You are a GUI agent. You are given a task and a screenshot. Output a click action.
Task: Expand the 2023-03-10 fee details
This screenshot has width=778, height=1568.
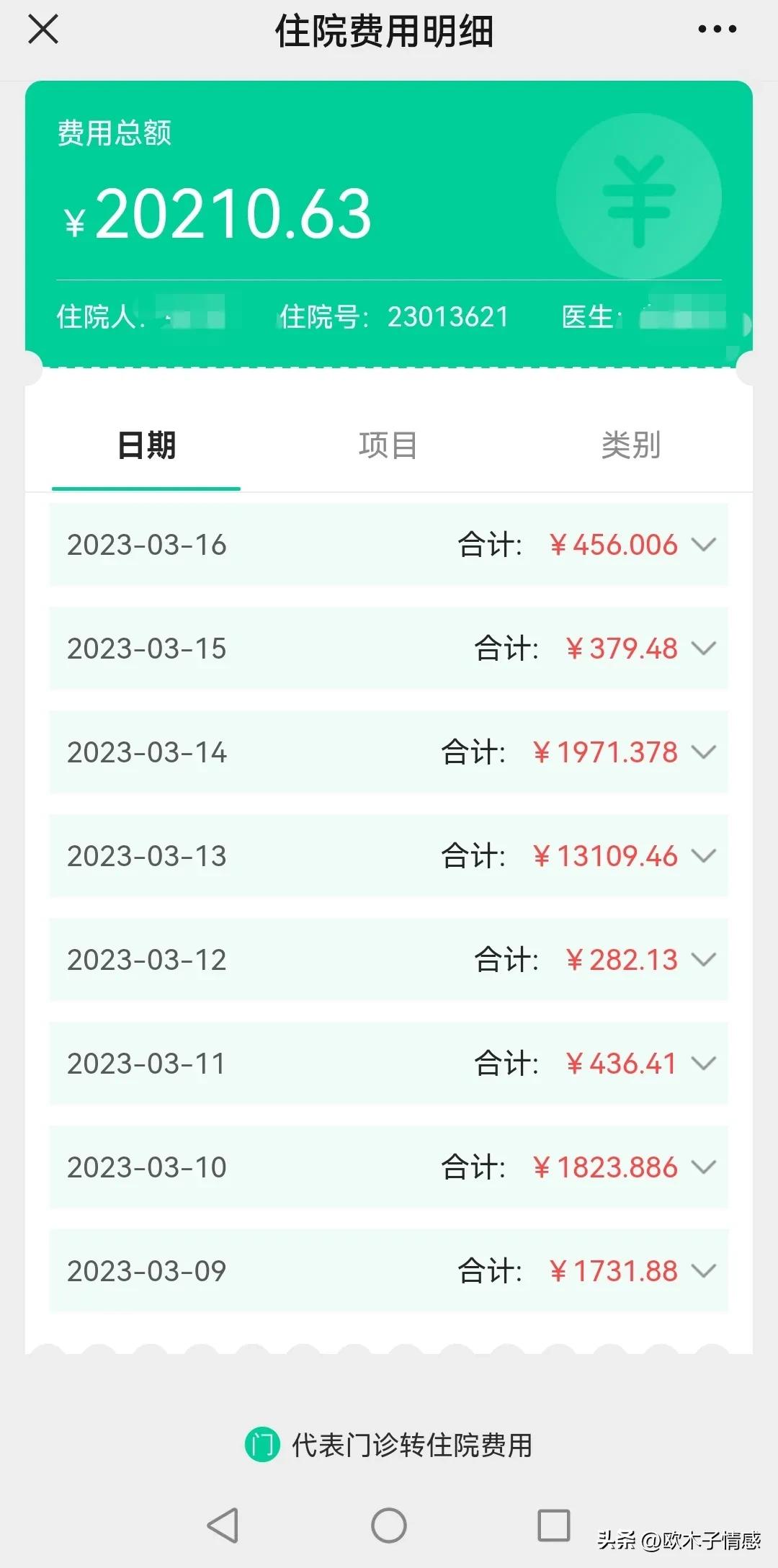point(704,1167)
